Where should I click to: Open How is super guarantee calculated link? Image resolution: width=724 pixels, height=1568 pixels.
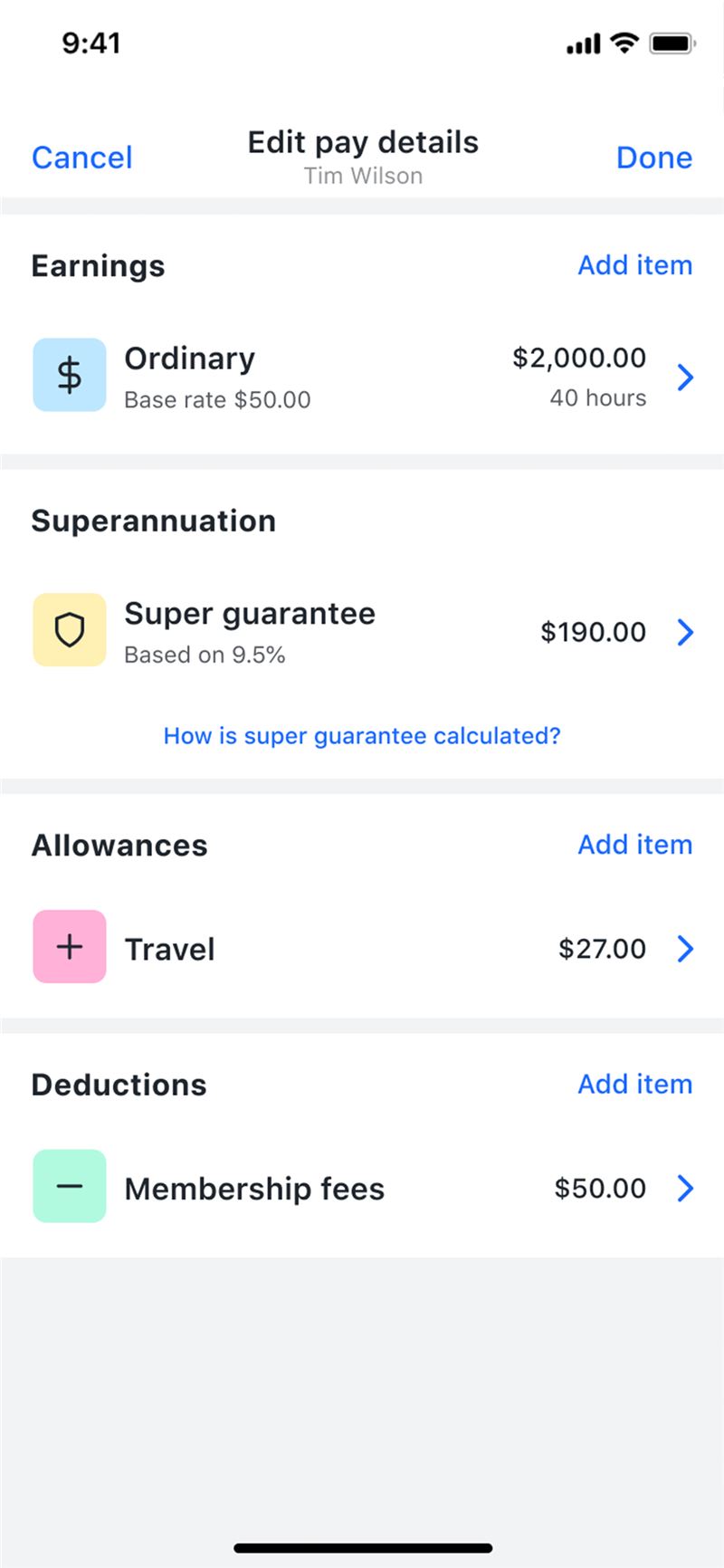pos(362,736)
